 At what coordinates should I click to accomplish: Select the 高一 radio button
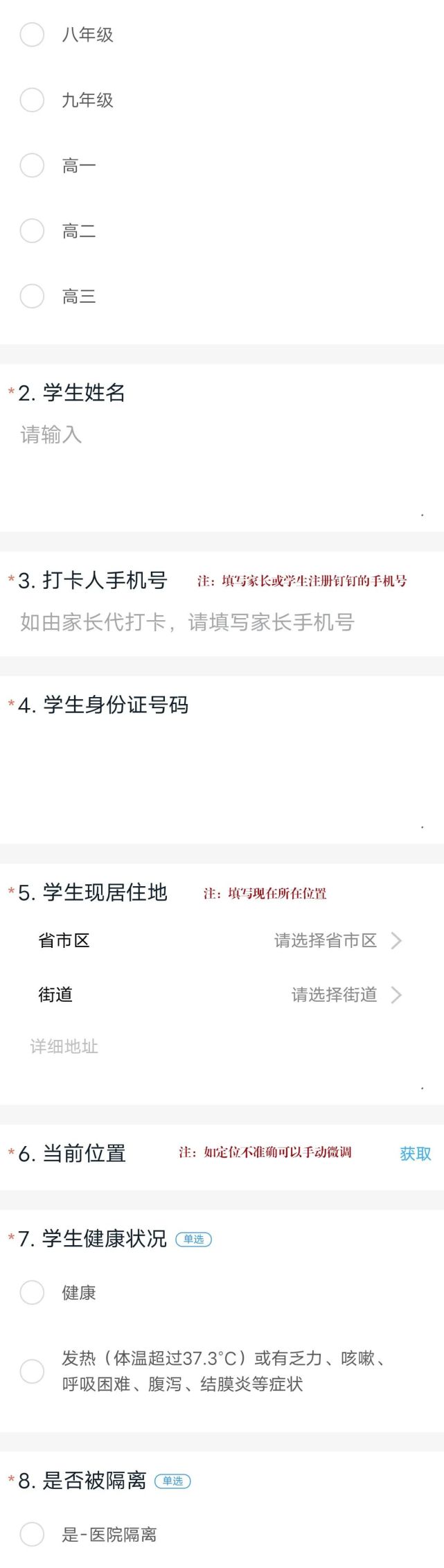click(x=32, y=166)
